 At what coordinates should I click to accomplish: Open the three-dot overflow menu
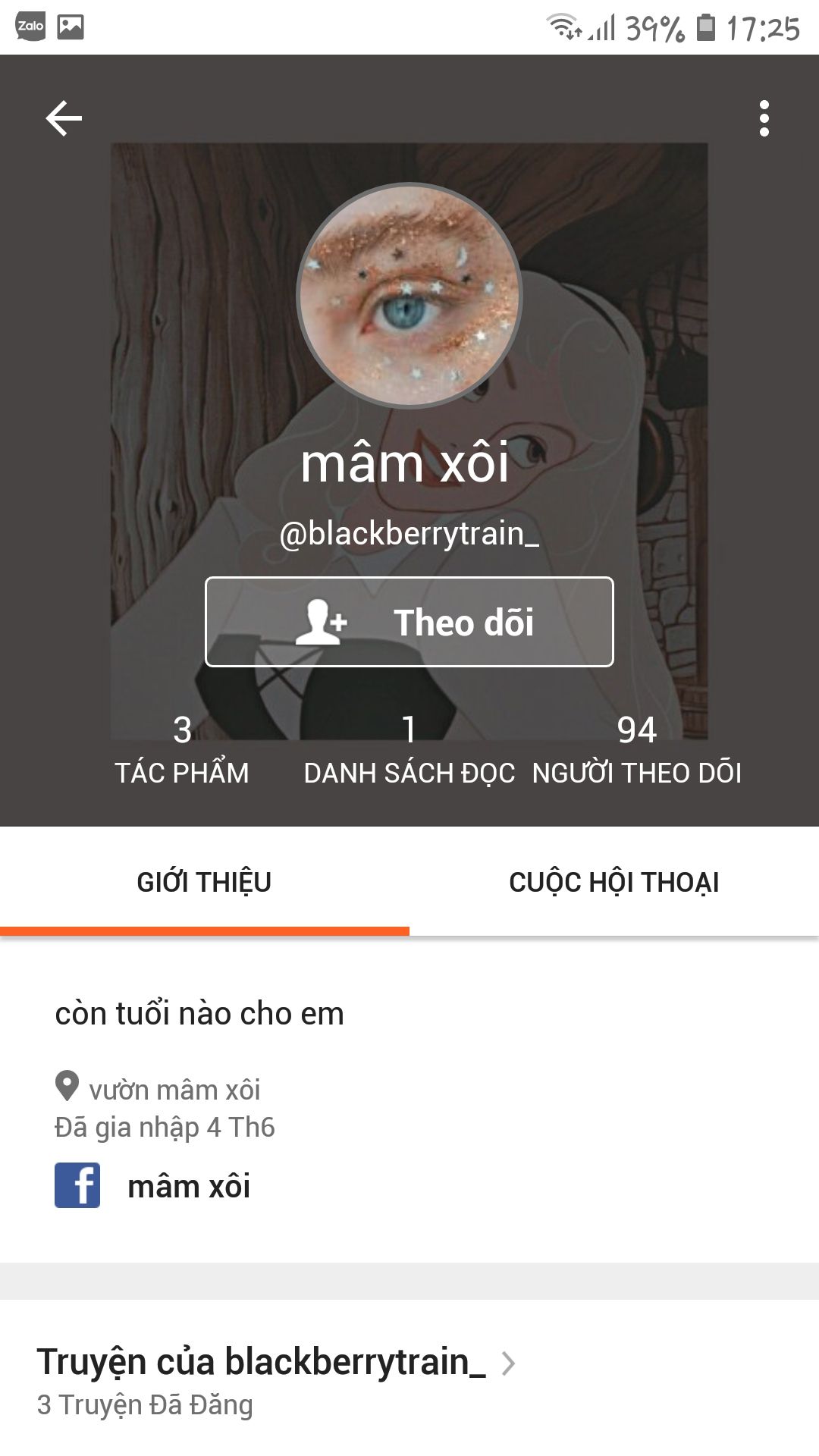764,118
